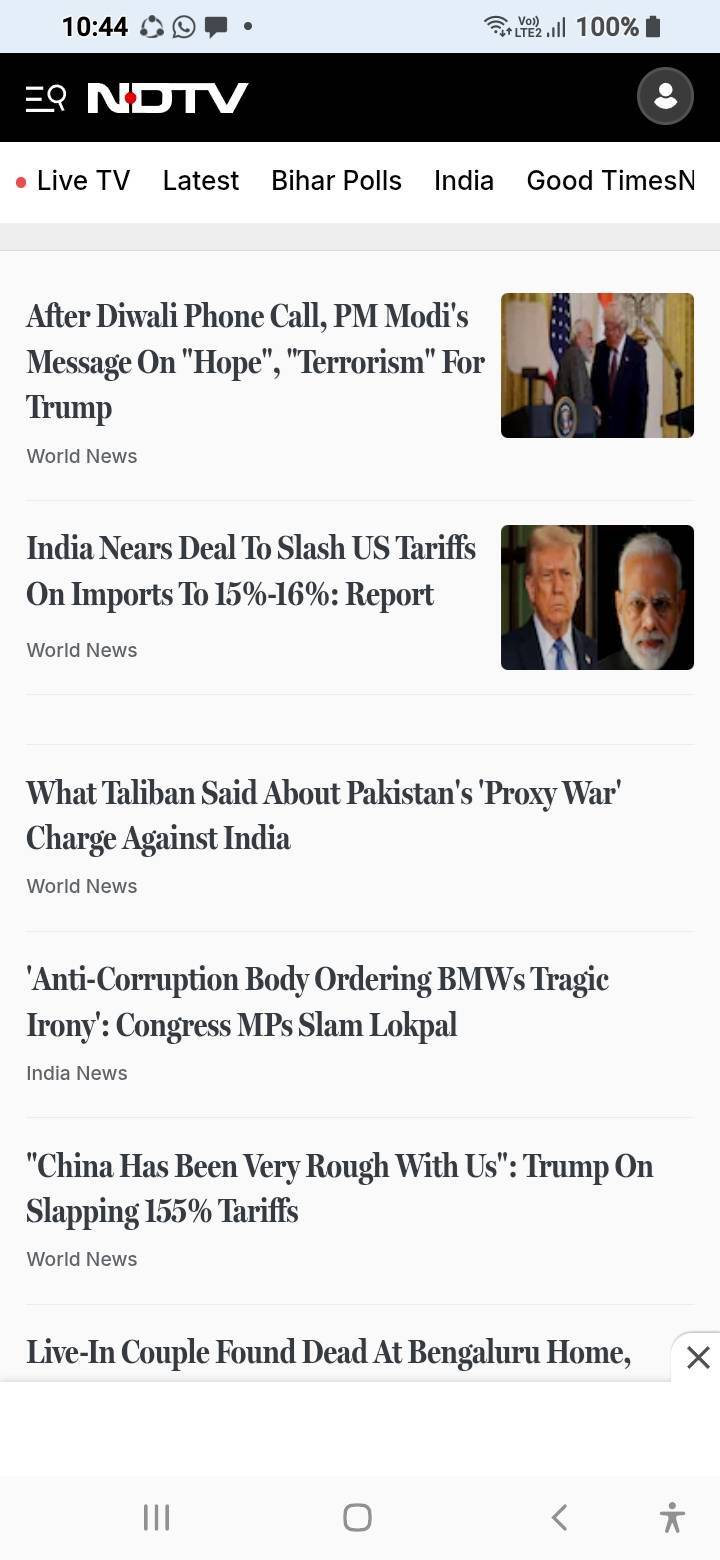Open the menu and search icon

click(45, 98)
